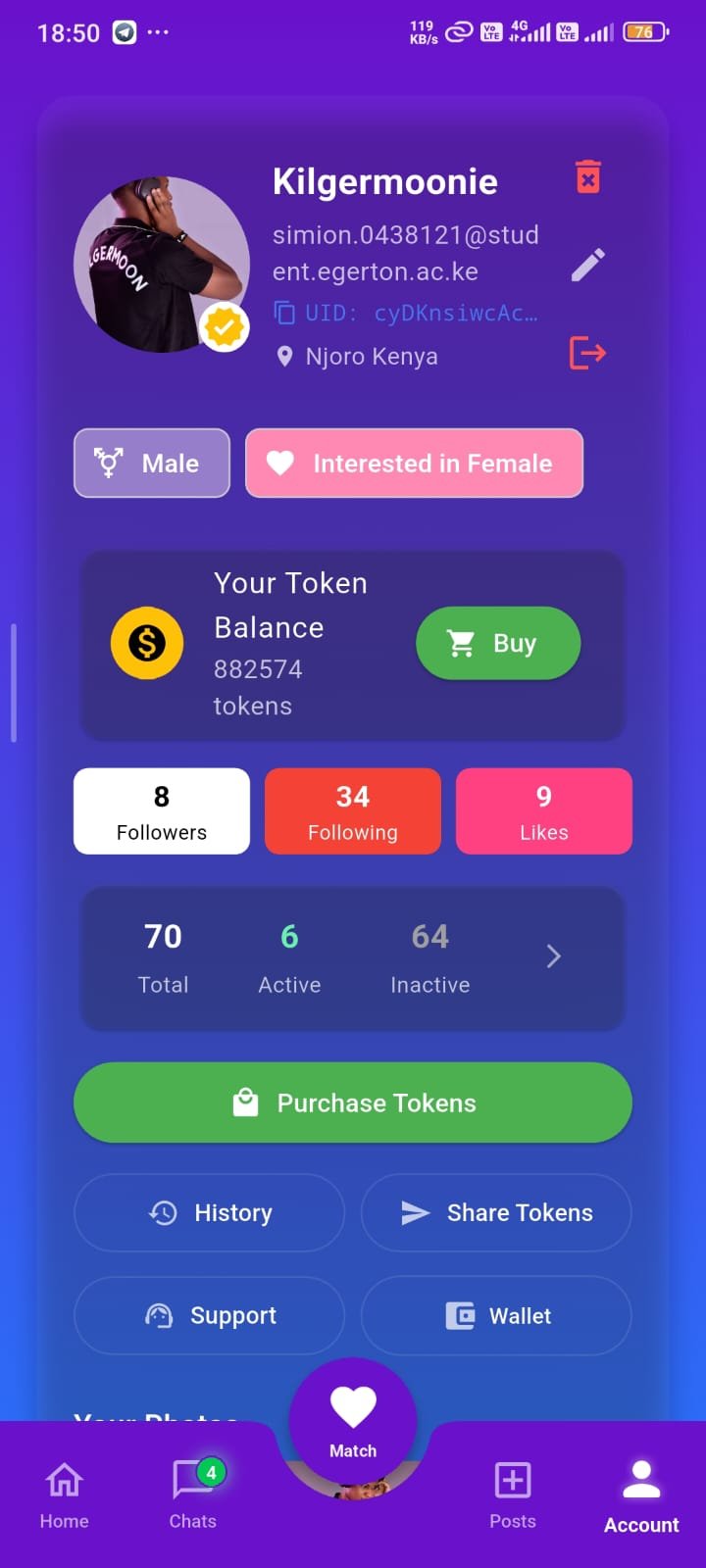
Task: Tap the verified badge on profile photo
Action: 226,326
